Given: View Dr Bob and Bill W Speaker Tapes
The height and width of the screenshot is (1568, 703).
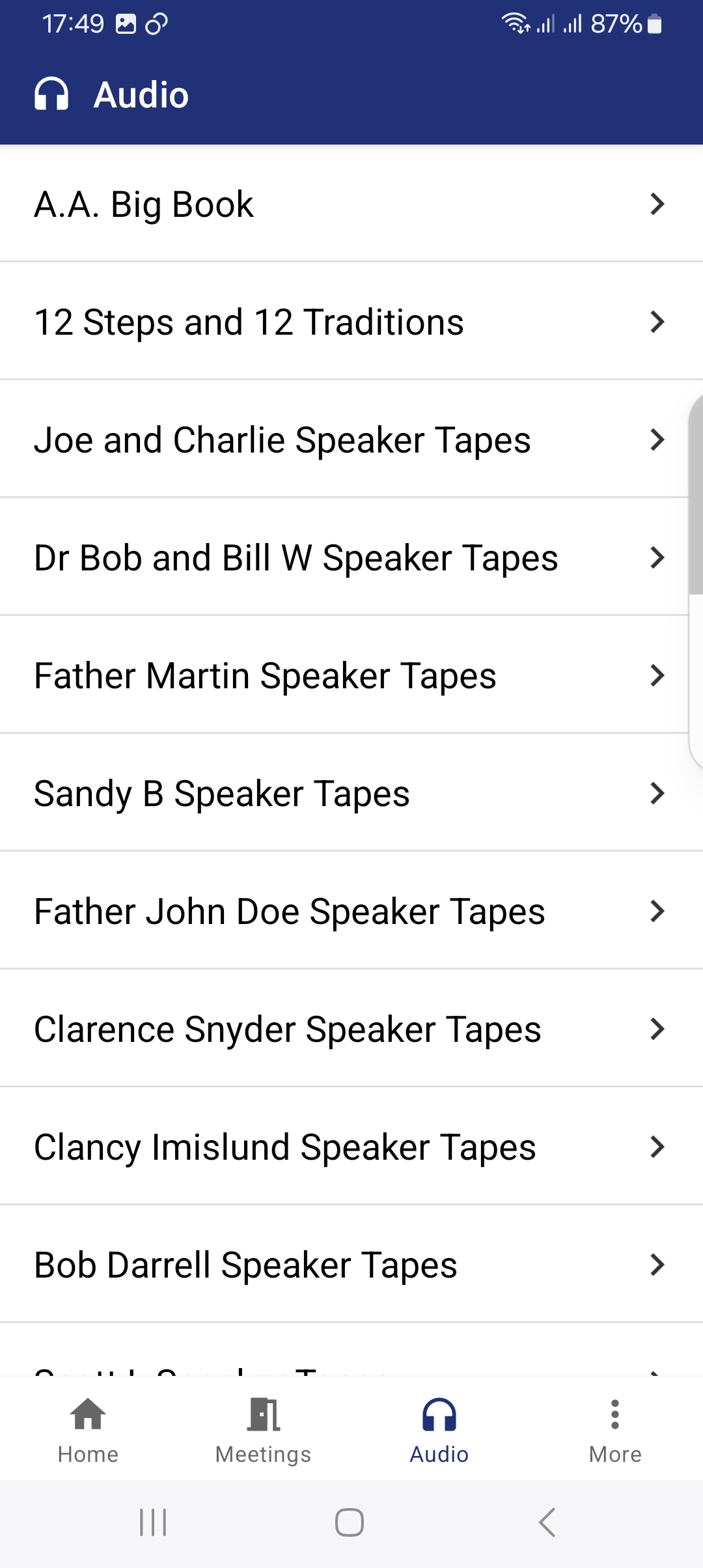Looking at the screenshot, I should coord(351,558).
